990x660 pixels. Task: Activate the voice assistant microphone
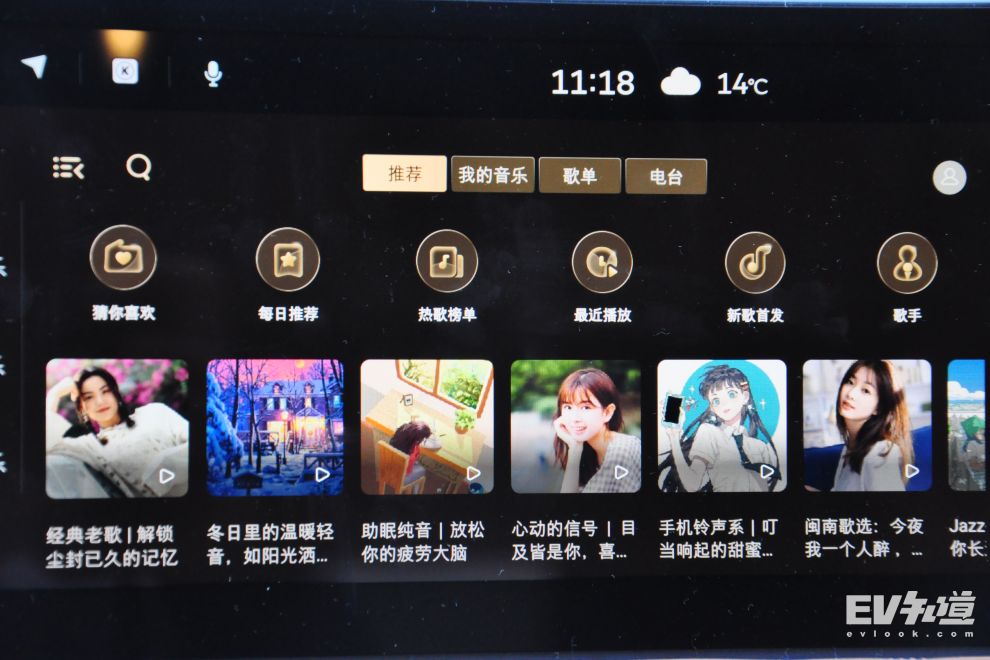(x=213, y=73)
